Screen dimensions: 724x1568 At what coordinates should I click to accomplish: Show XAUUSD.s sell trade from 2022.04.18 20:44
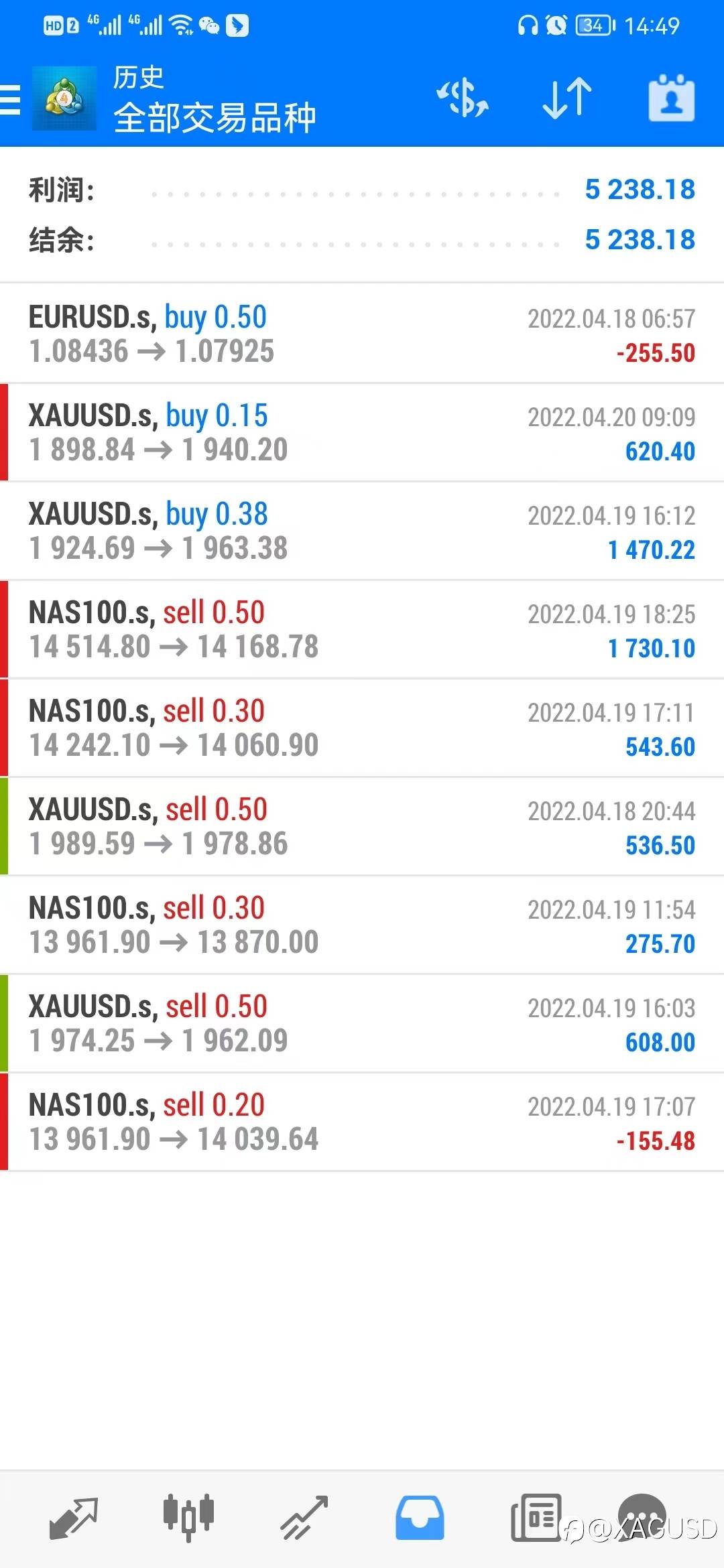(362, 826)
